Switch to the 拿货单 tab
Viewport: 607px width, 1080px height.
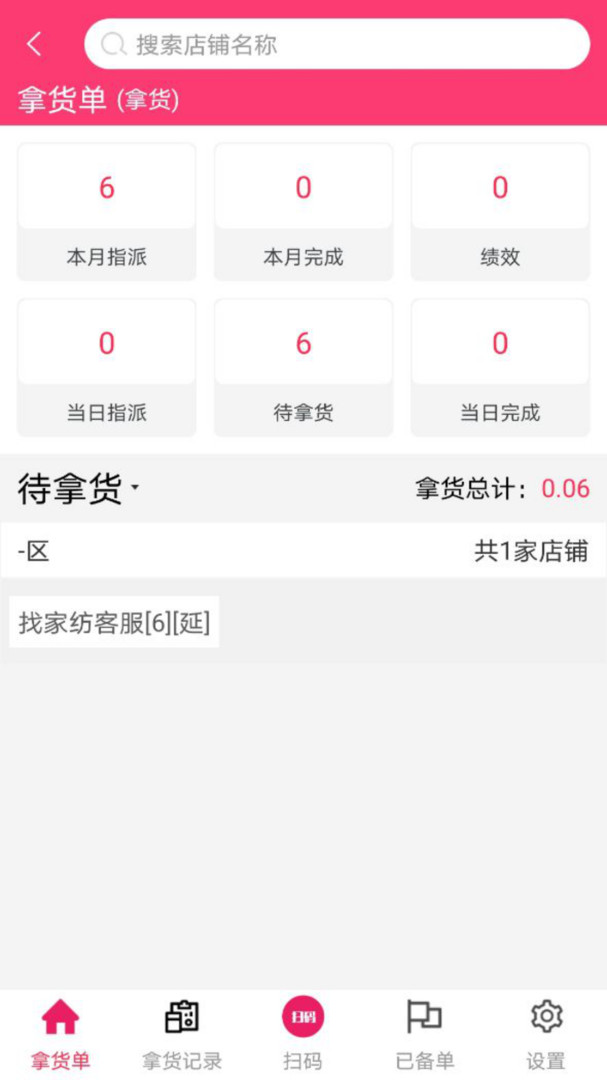tap(60, 1035)
